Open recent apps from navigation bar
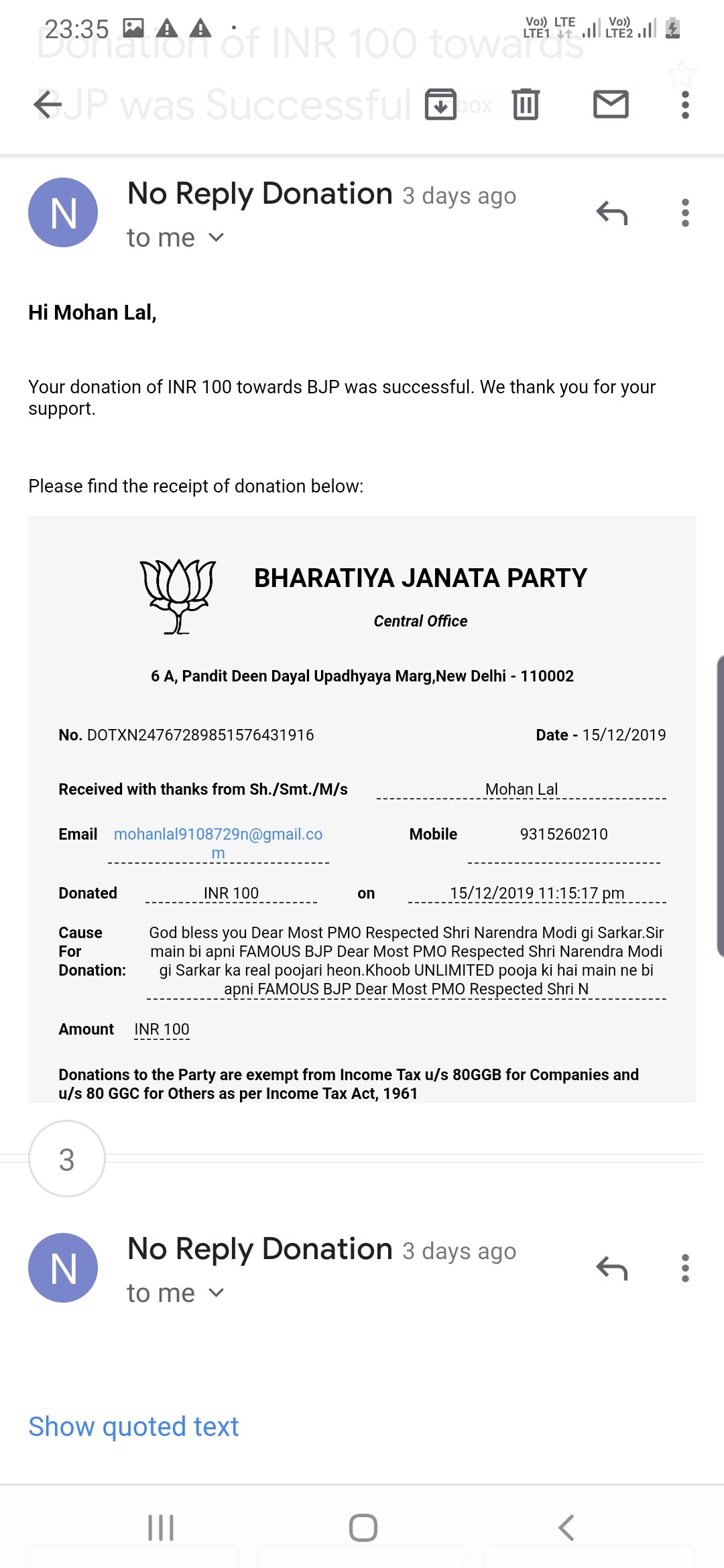This screenshot has width=724, height=1568. click(161, 1528)
